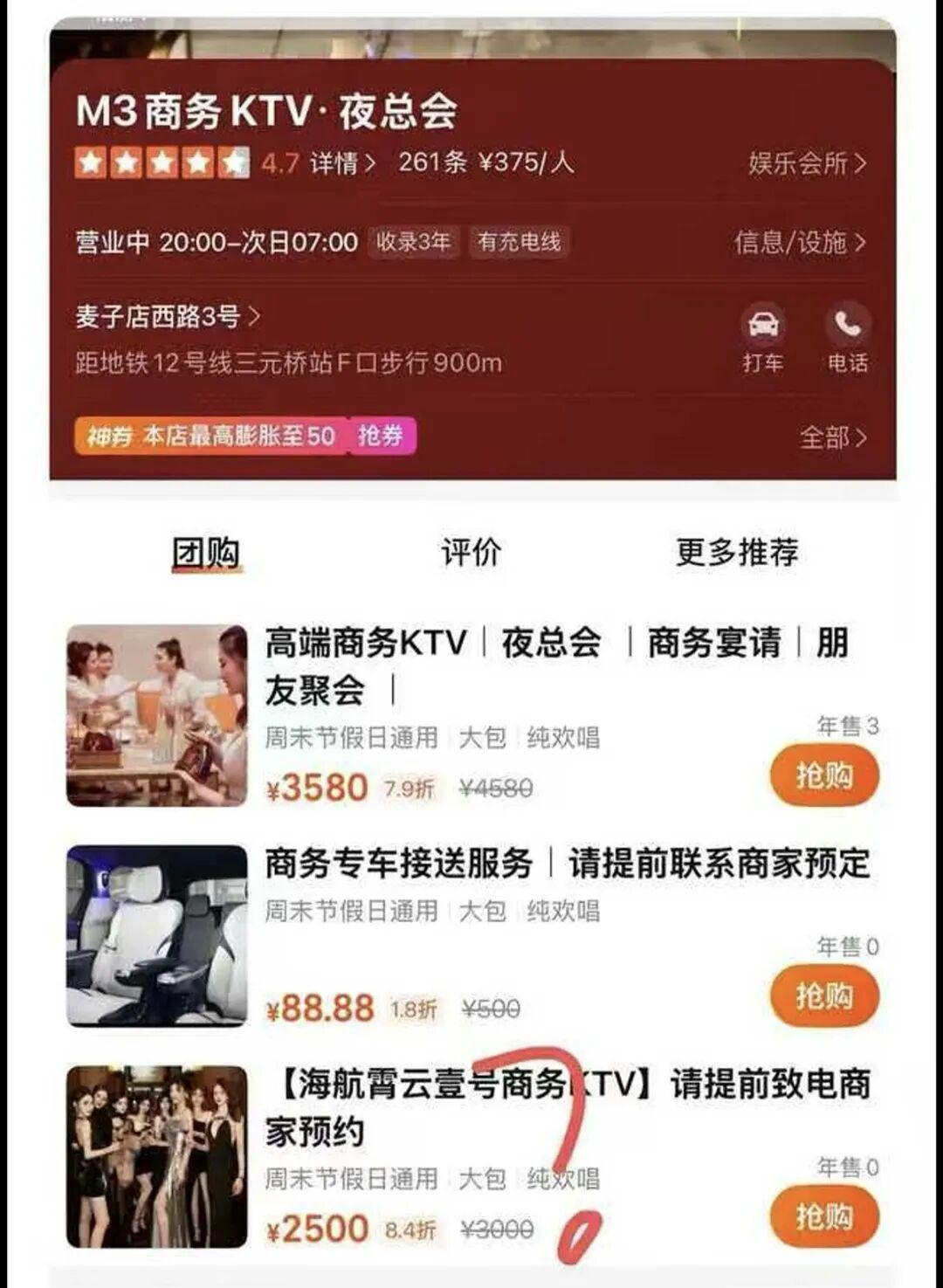Screen dimensions: 943x1288
Task: Open rating details next to 4.7
Action: (x=342, y=163)
